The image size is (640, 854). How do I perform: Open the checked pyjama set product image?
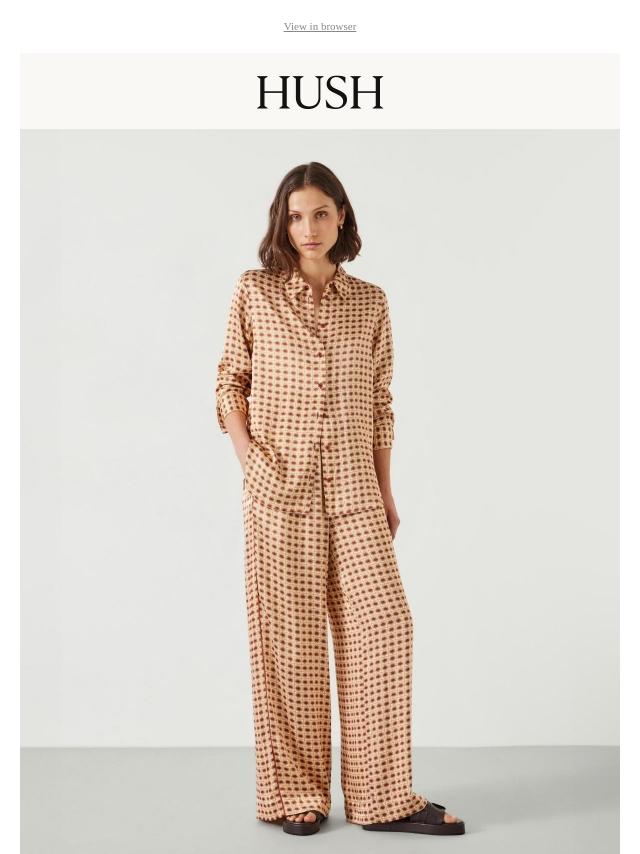(319, 490)
